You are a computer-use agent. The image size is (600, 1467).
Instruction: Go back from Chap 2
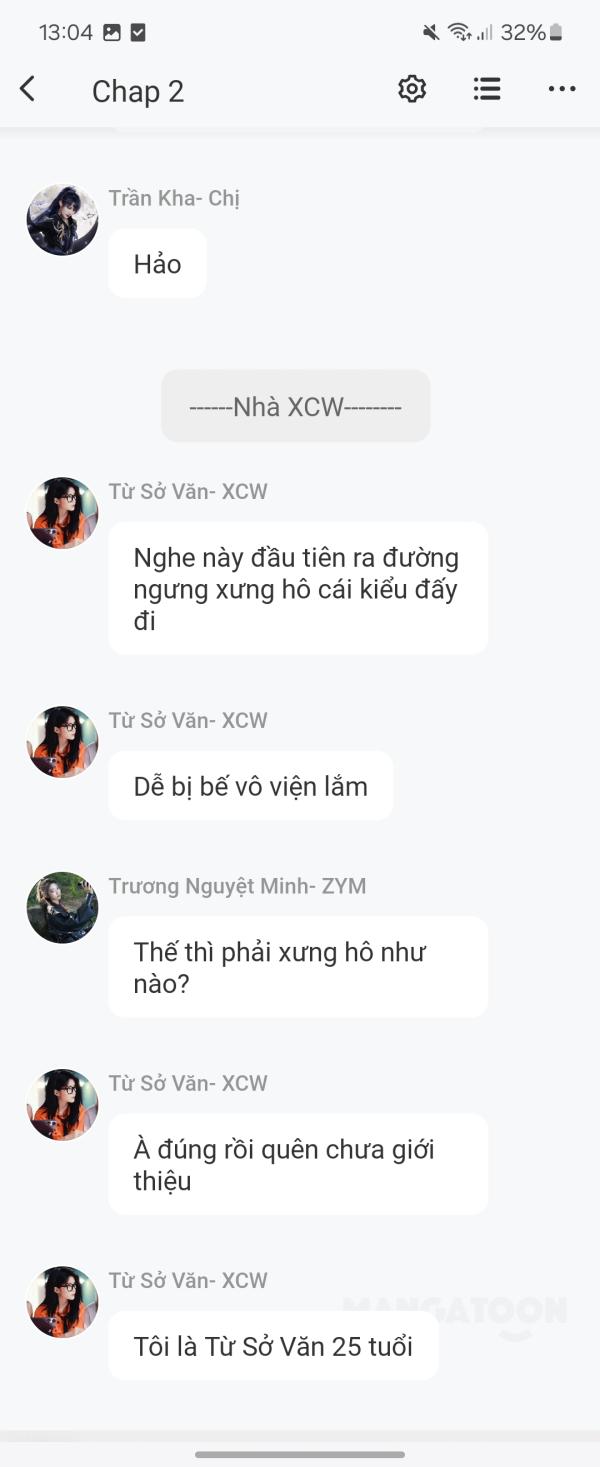coord(28,90)
